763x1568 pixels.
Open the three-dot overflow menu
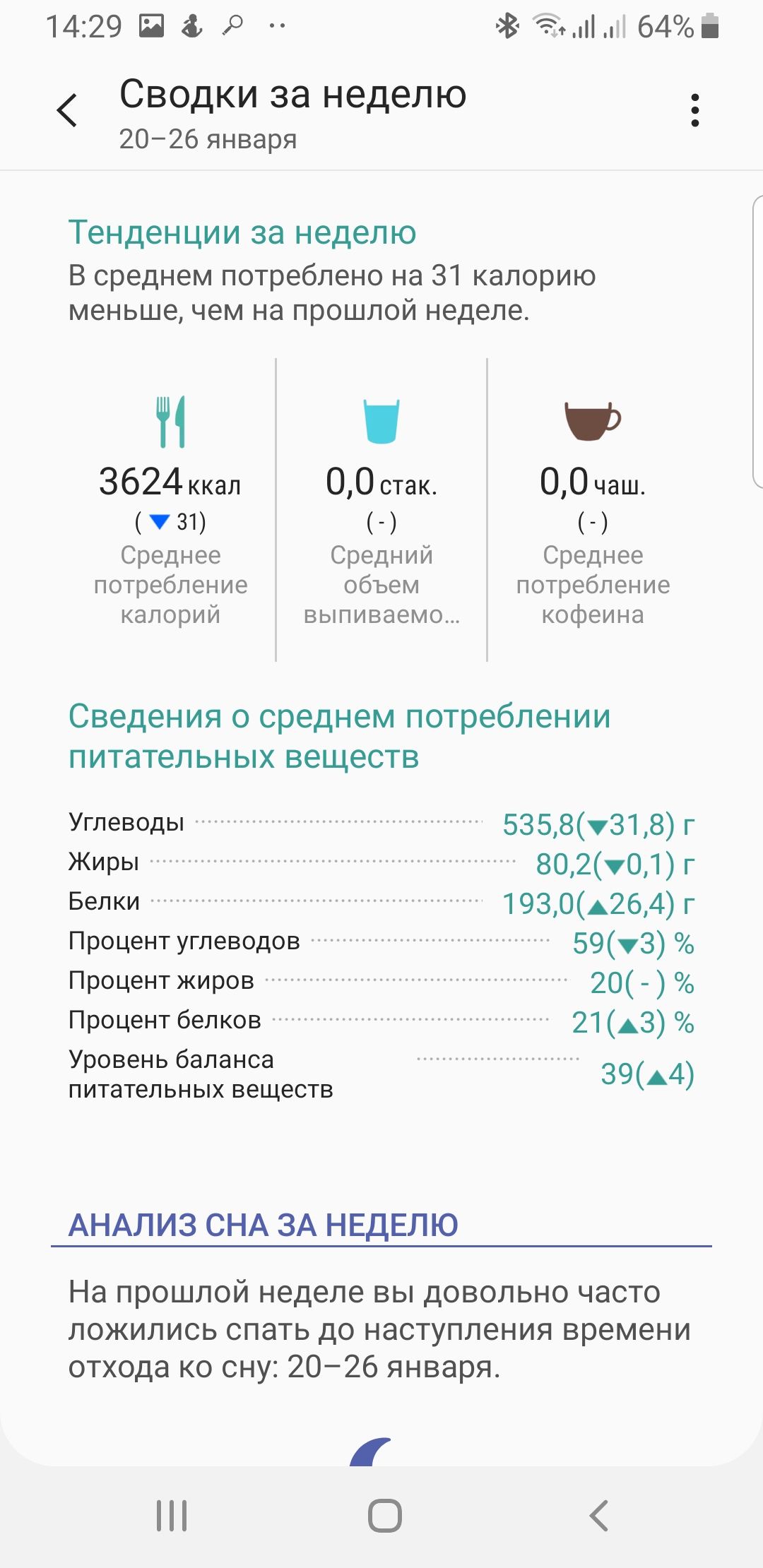695,111
